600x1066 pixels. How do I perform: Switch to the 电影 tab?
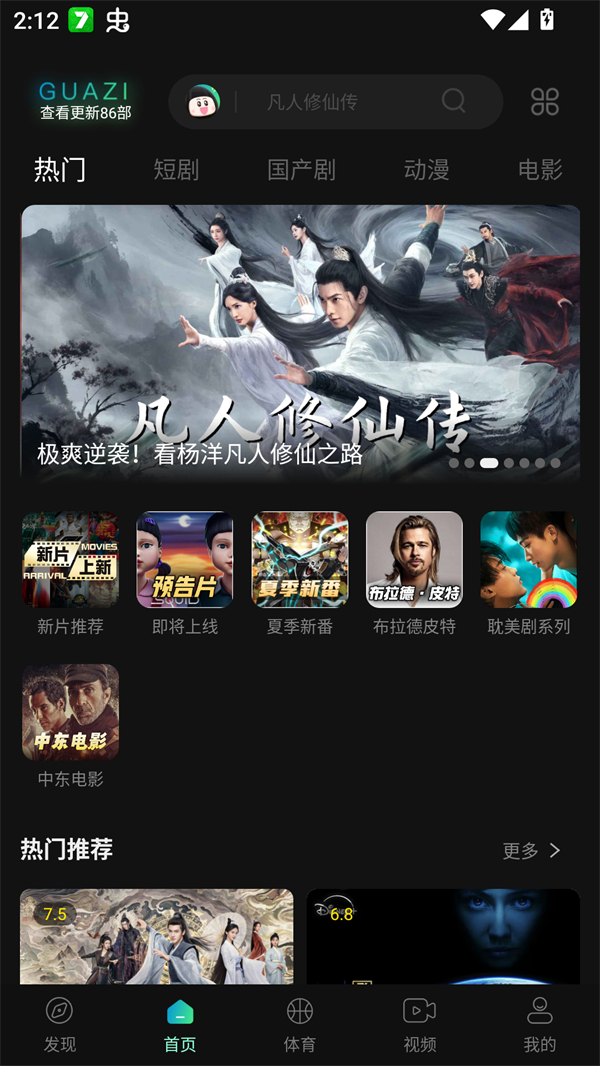pyautogui.click(x=540, y=169)
